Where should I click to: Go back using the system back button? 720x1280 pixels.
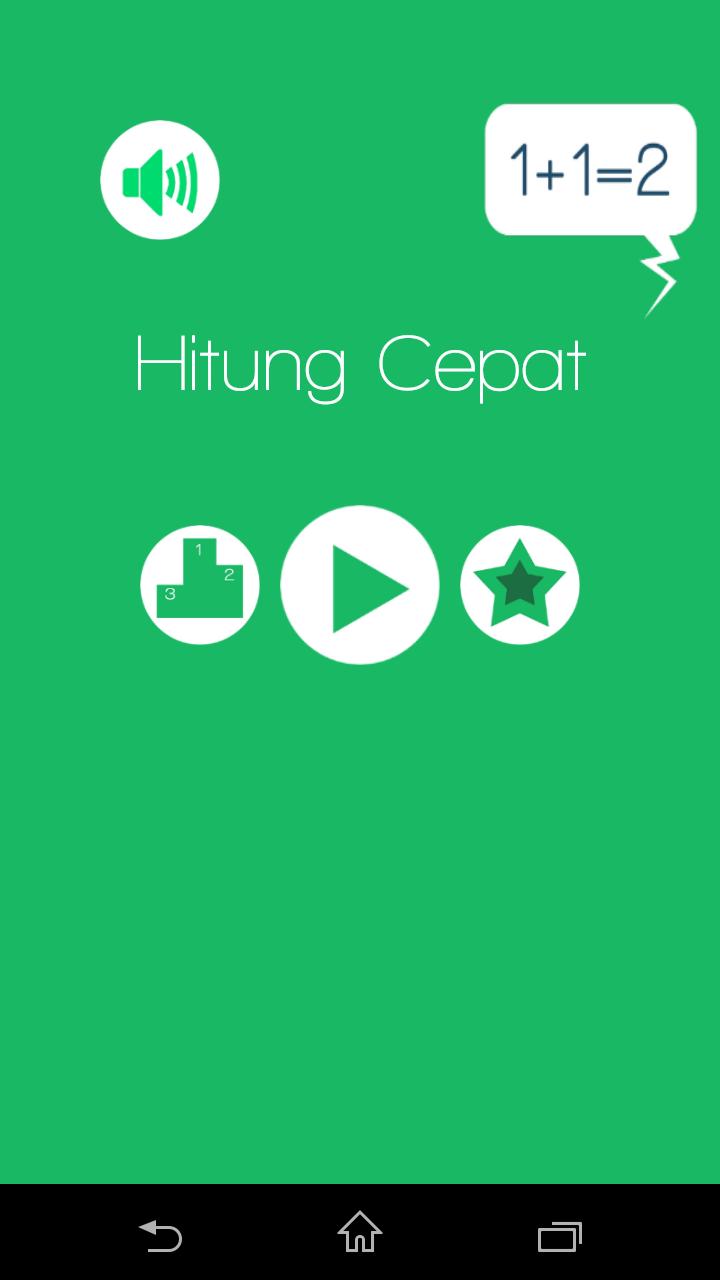[x=160, y=1235]
